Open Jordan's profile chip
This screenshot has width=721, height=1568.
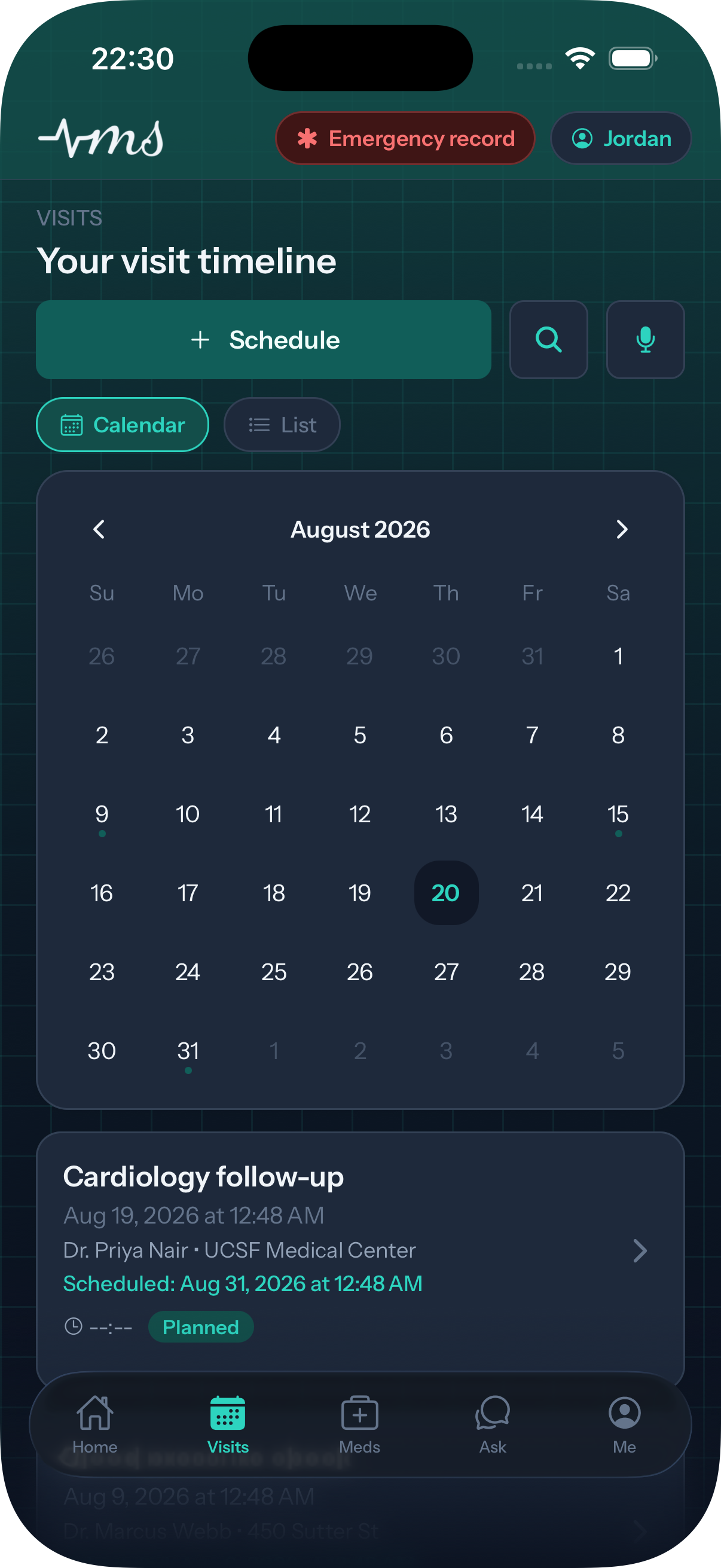click(621, 138)
